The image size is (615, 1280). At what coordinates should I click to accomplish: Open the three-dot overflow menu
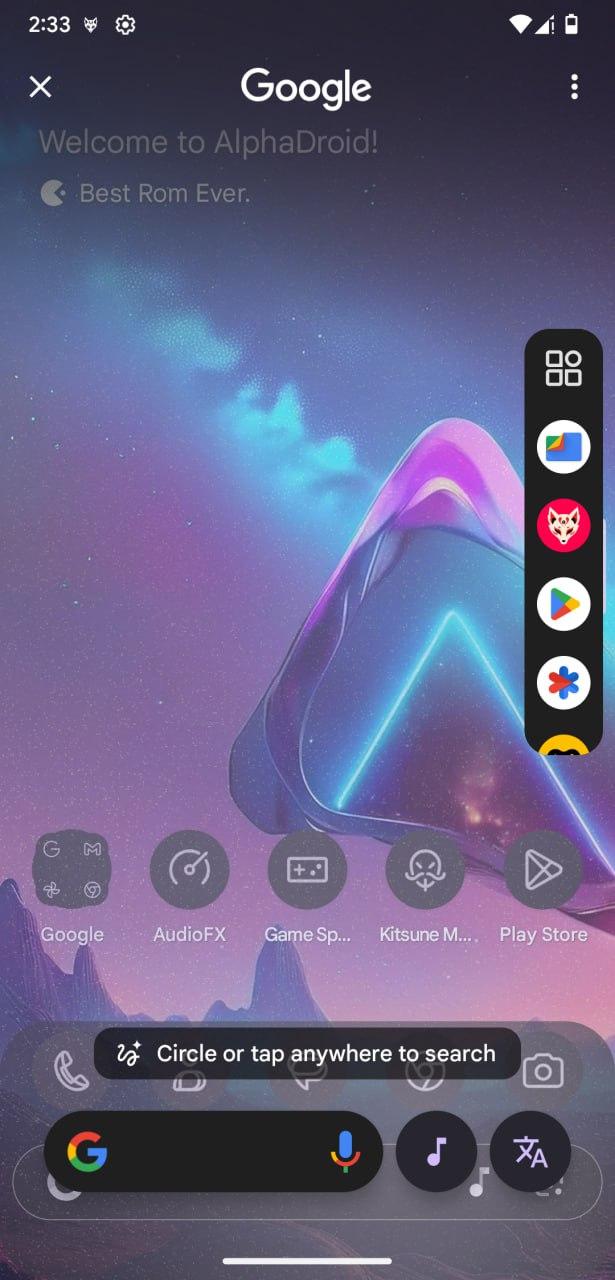coord(574,87)
